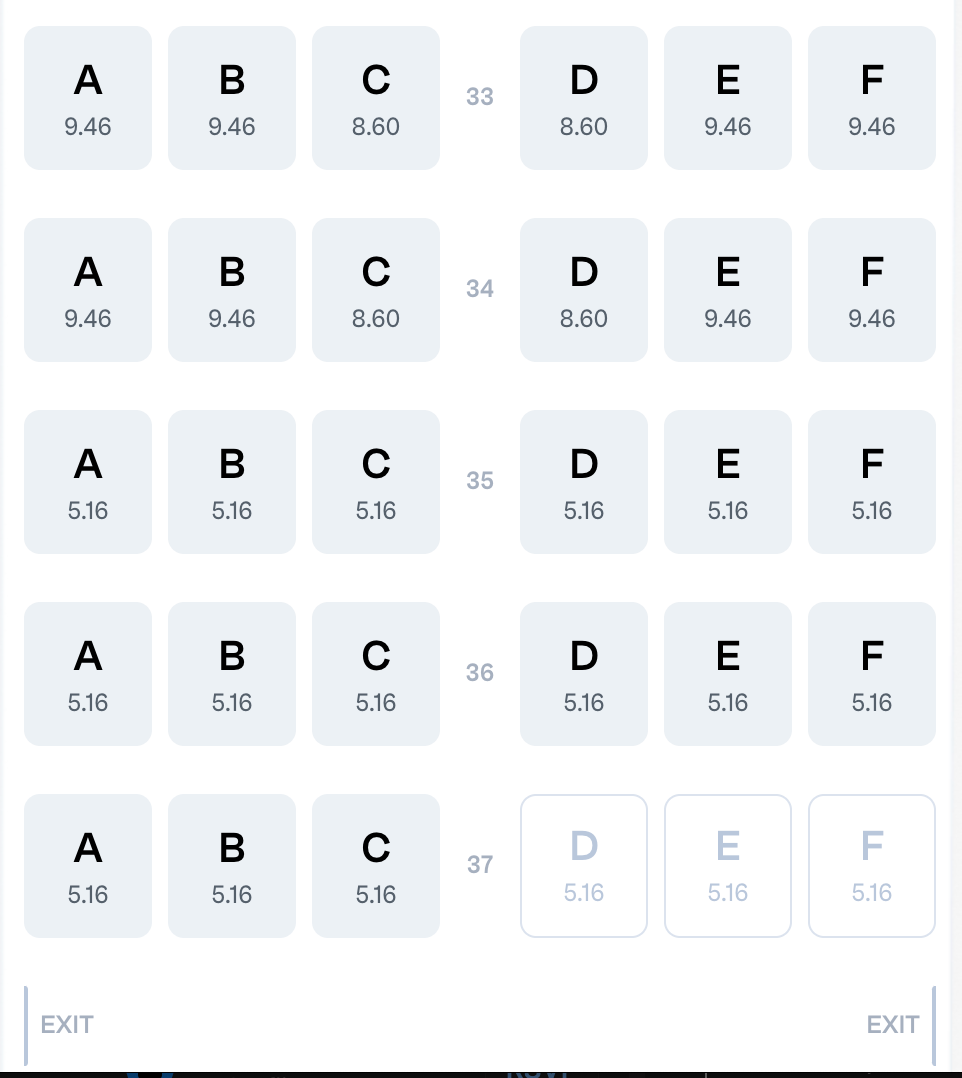Image resolution: width=962 pixels, height=1078 pixels.
Task: Select seat 37A
Action: [88, 866]
